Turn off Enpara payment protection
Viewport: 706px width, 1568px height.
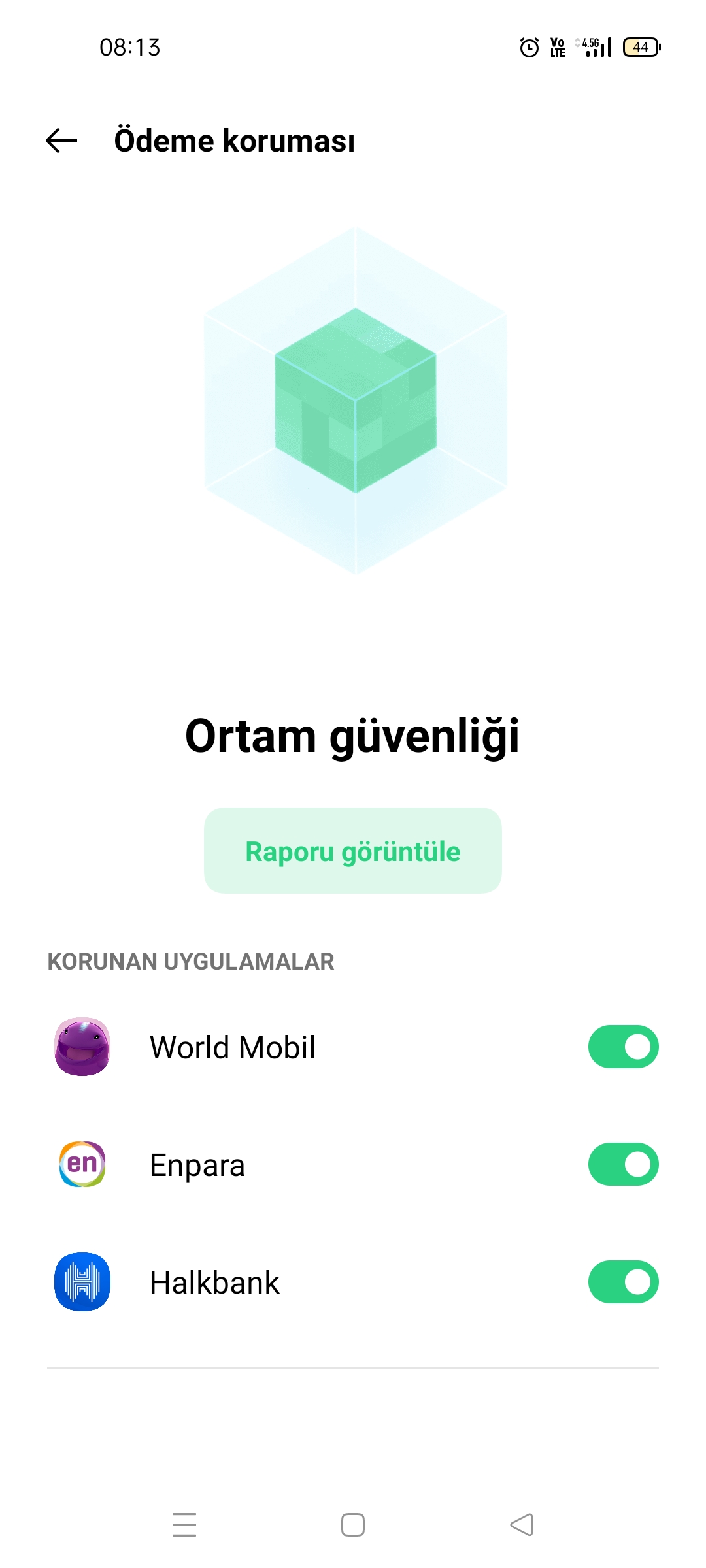pos(623,1164)
